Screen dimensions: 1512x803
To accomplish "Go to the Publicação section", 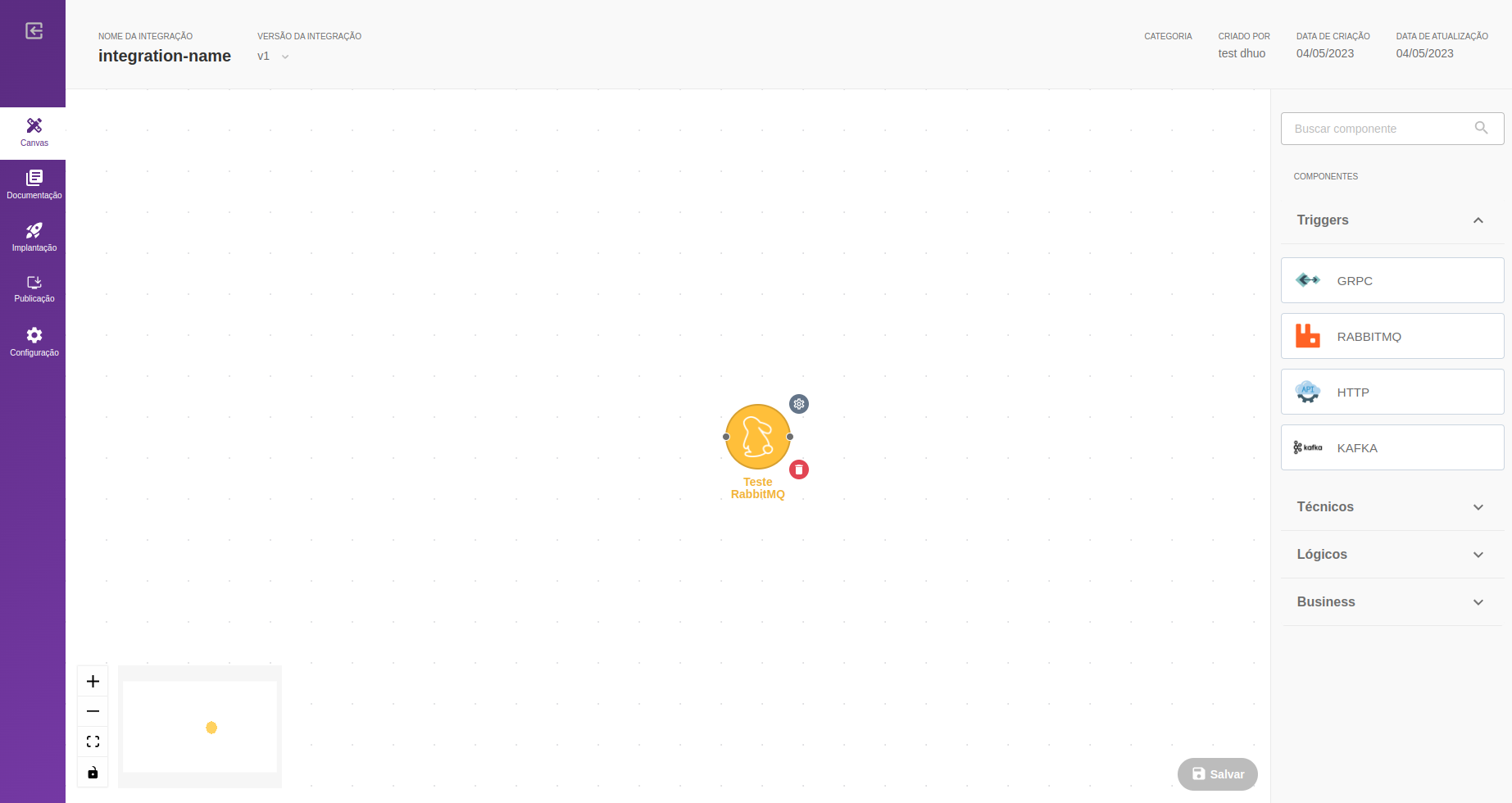I will pyautogui.click(x=34, y=288).
